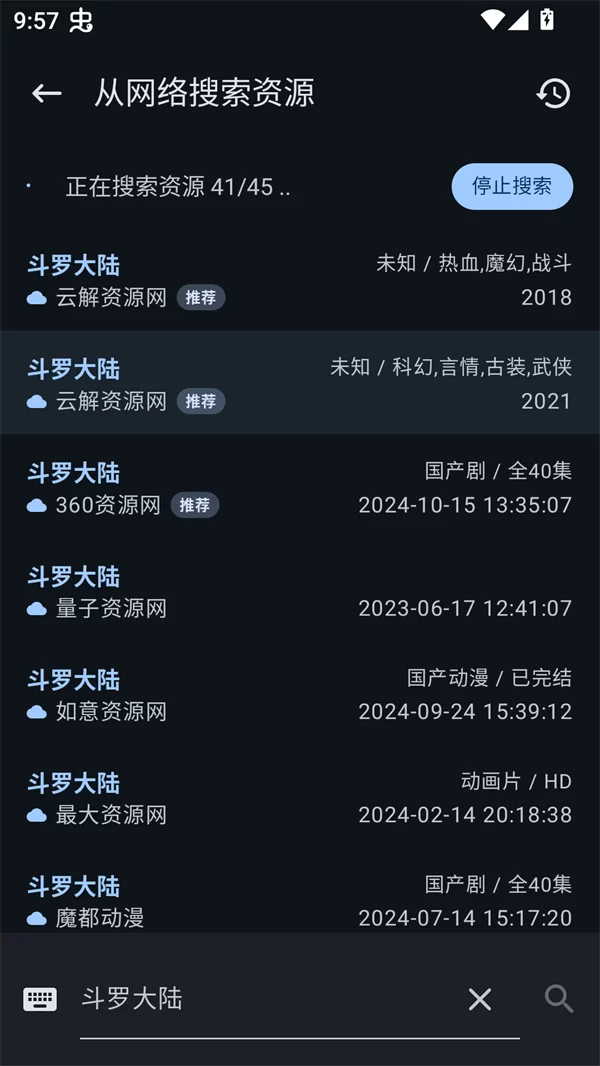Select the 360资源网 斗罗大陆 result
The image size is (600, 1066).
300,488
